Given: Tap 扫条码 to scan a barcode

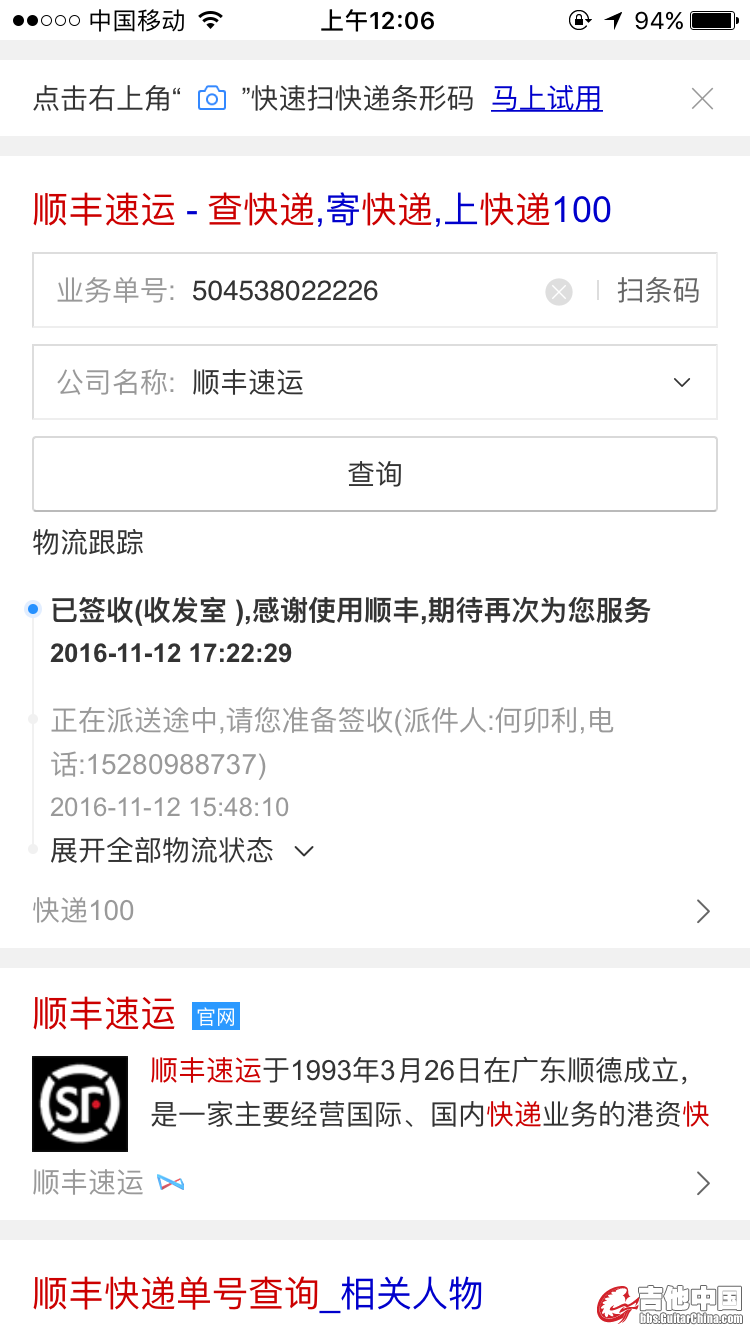Looking at the screenshot, I should [x=657, y=291].
